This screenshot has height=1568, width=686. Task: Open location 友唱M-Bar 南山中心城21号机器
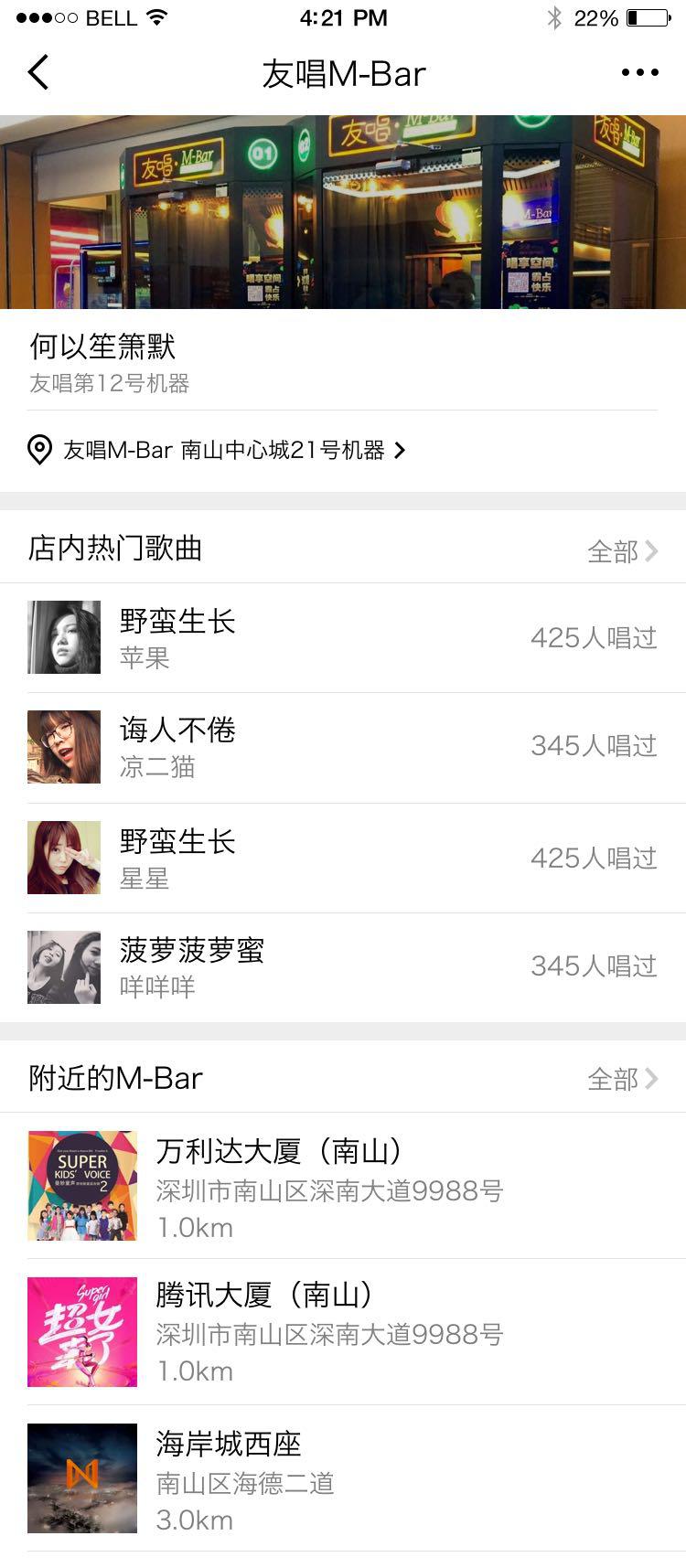(220, 450)
